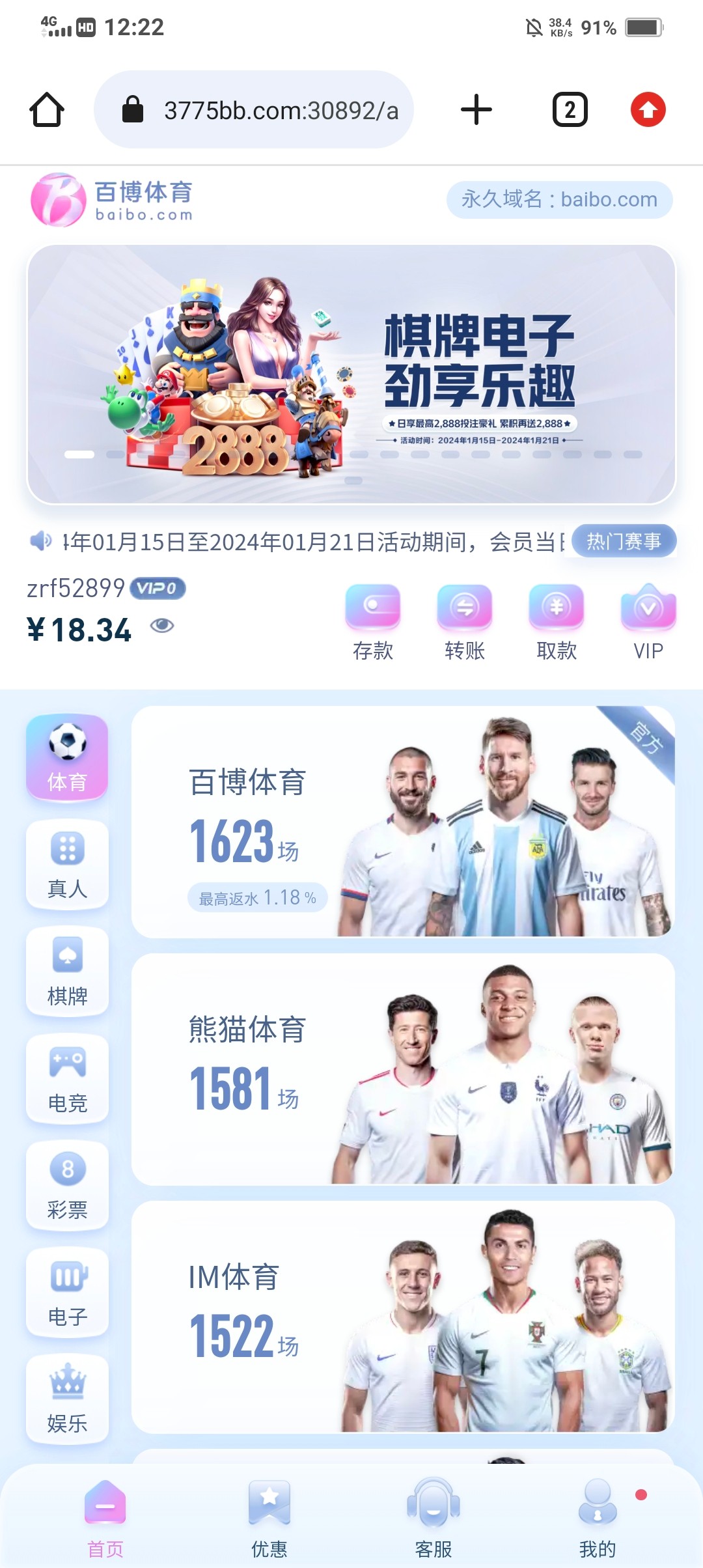Open 取款 withdrawal

(x=557, y=622)
